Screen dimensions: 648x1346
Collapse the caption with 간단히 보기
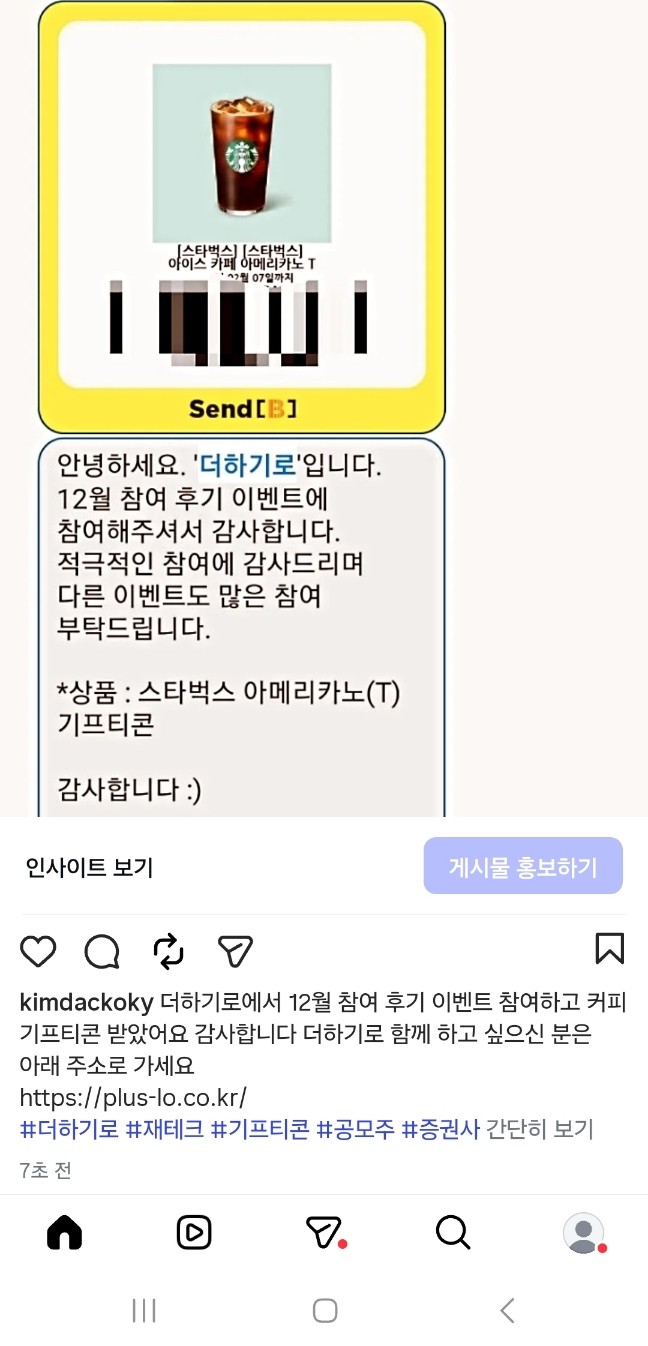(540, 1130)
